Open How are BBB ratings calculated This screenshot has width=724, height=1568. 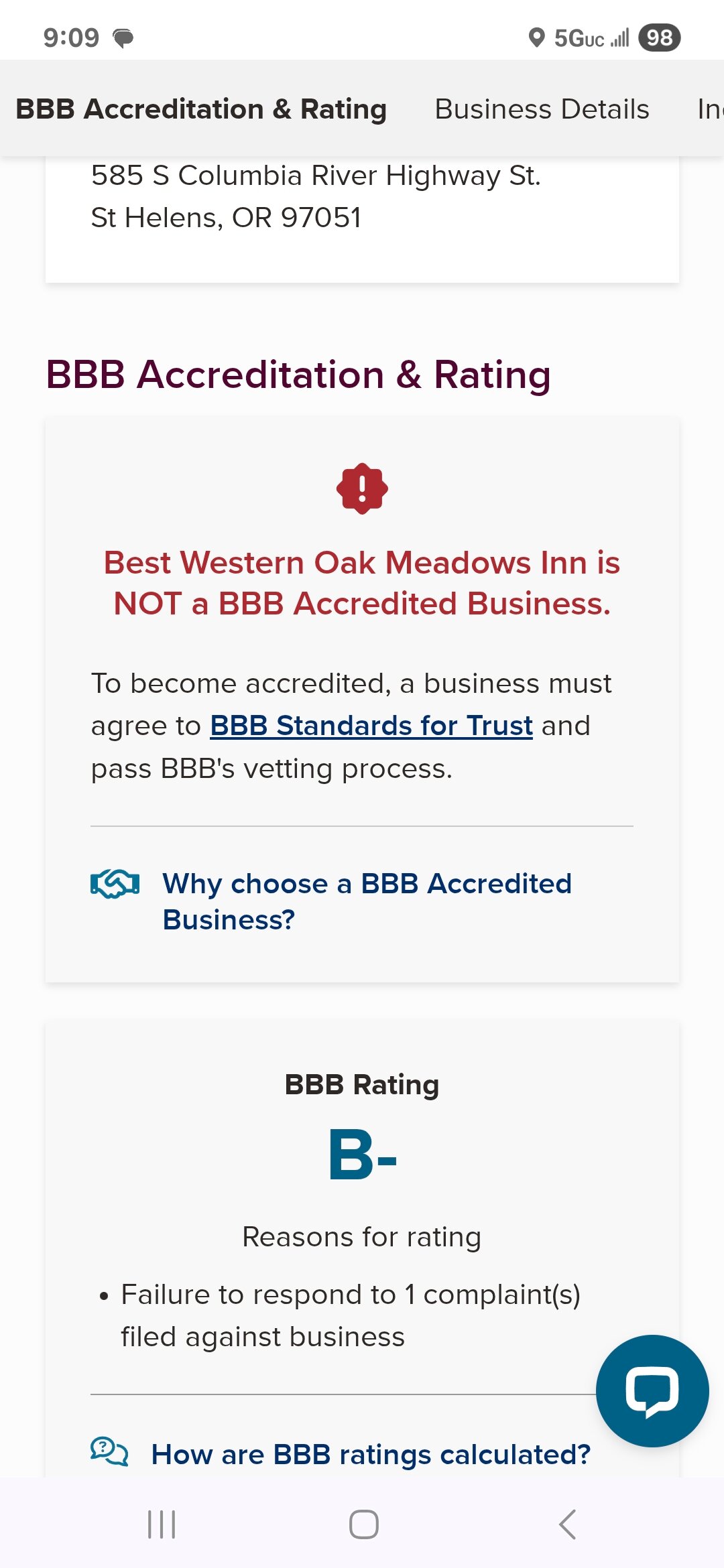coord(371,1454)
